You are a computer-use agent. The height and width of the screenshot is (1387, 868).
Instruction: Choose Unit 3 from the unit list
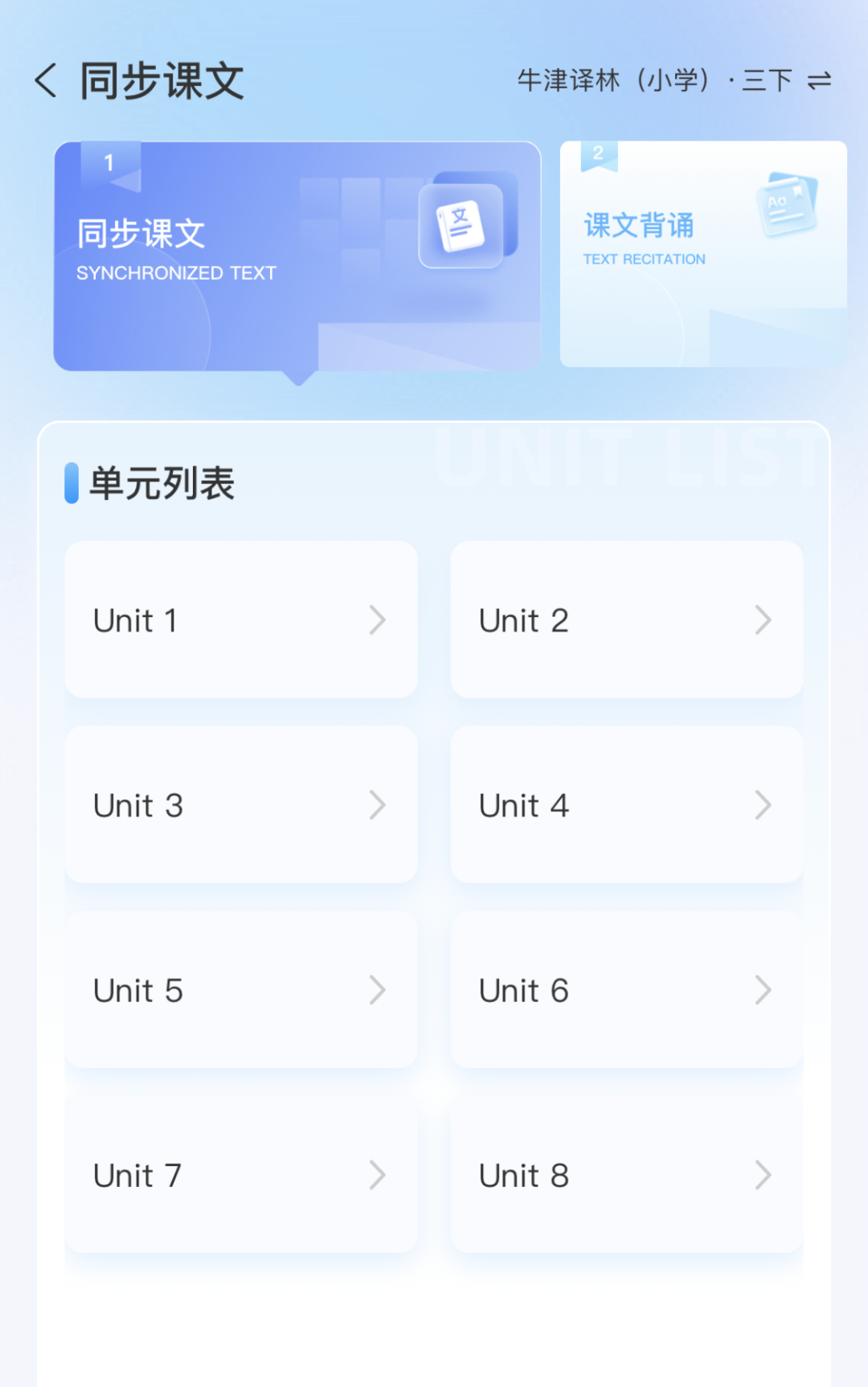point(241,804)
